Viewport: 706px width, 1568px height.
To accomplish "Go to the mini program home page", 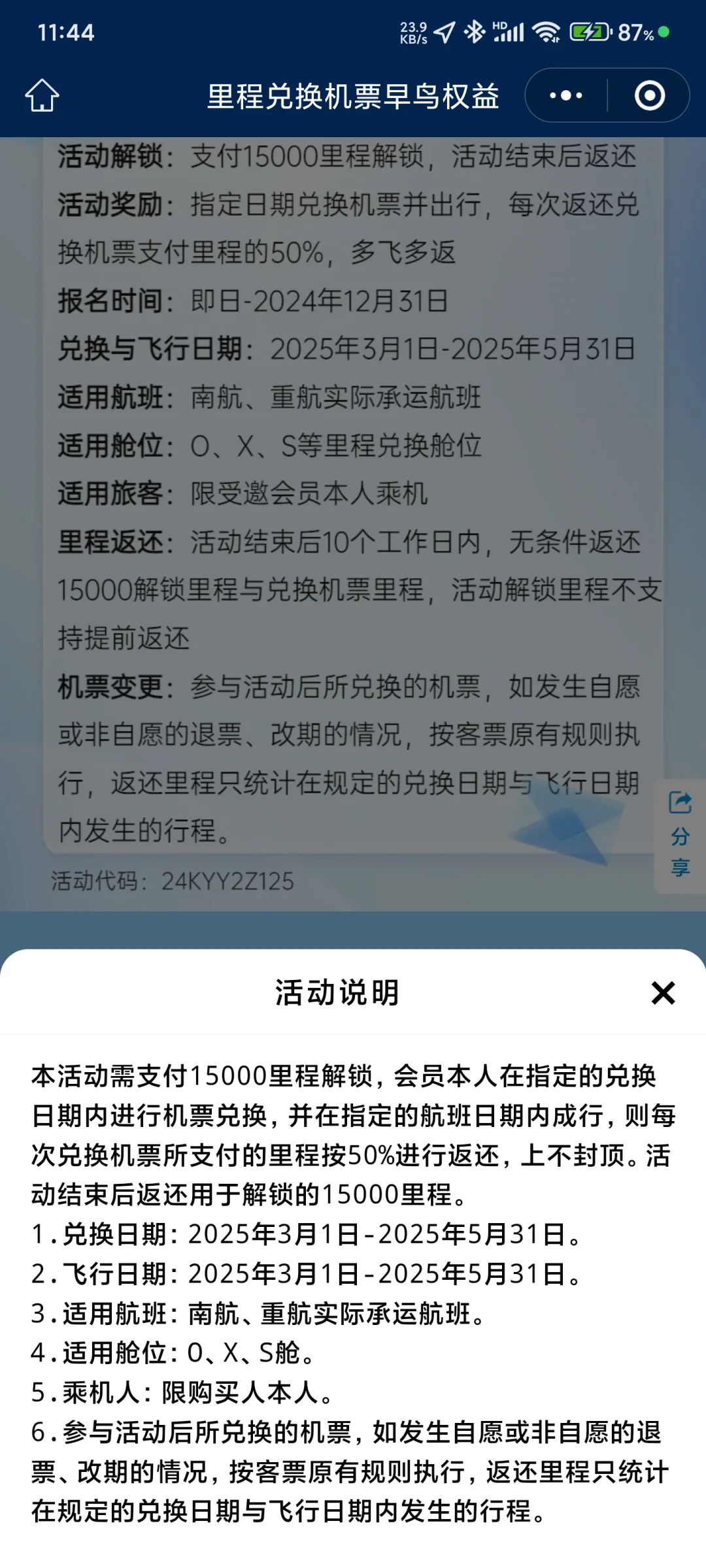I will pos(42,96).
